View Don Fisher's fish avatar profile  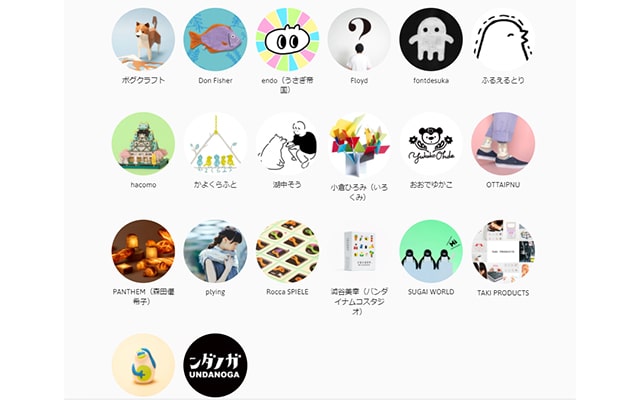click(x=215, y=39)
